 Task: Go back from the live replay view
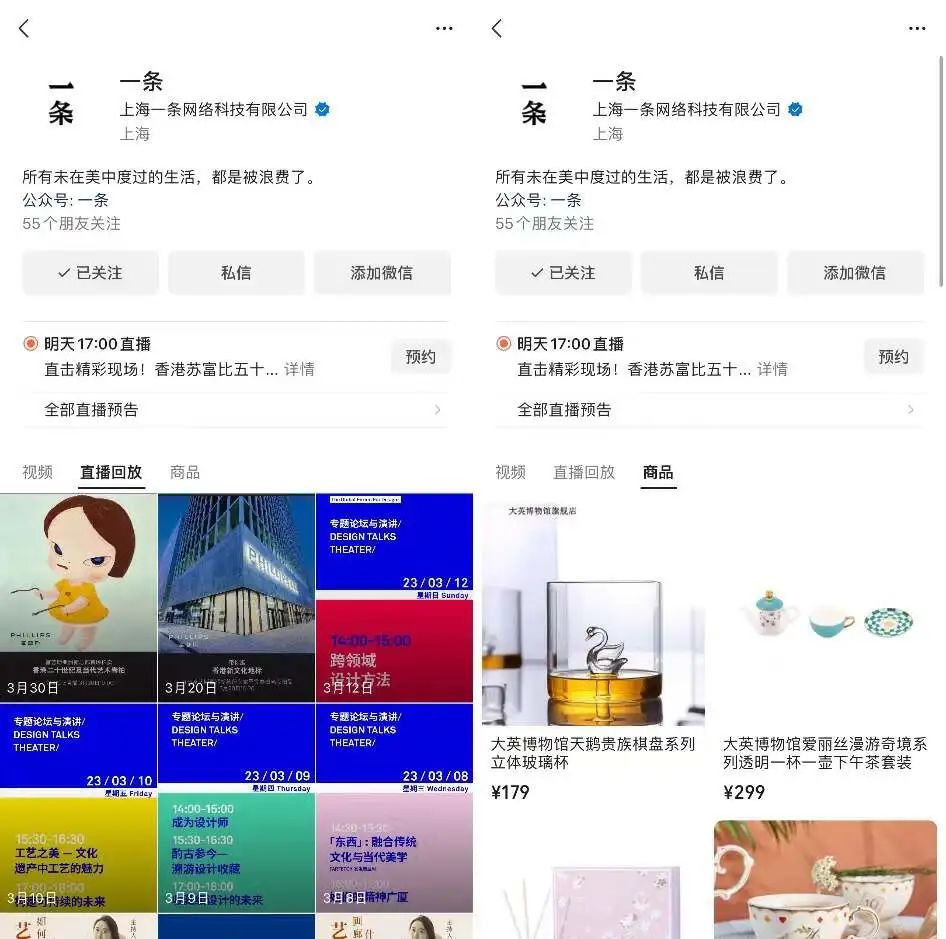(x=24, y=29)
